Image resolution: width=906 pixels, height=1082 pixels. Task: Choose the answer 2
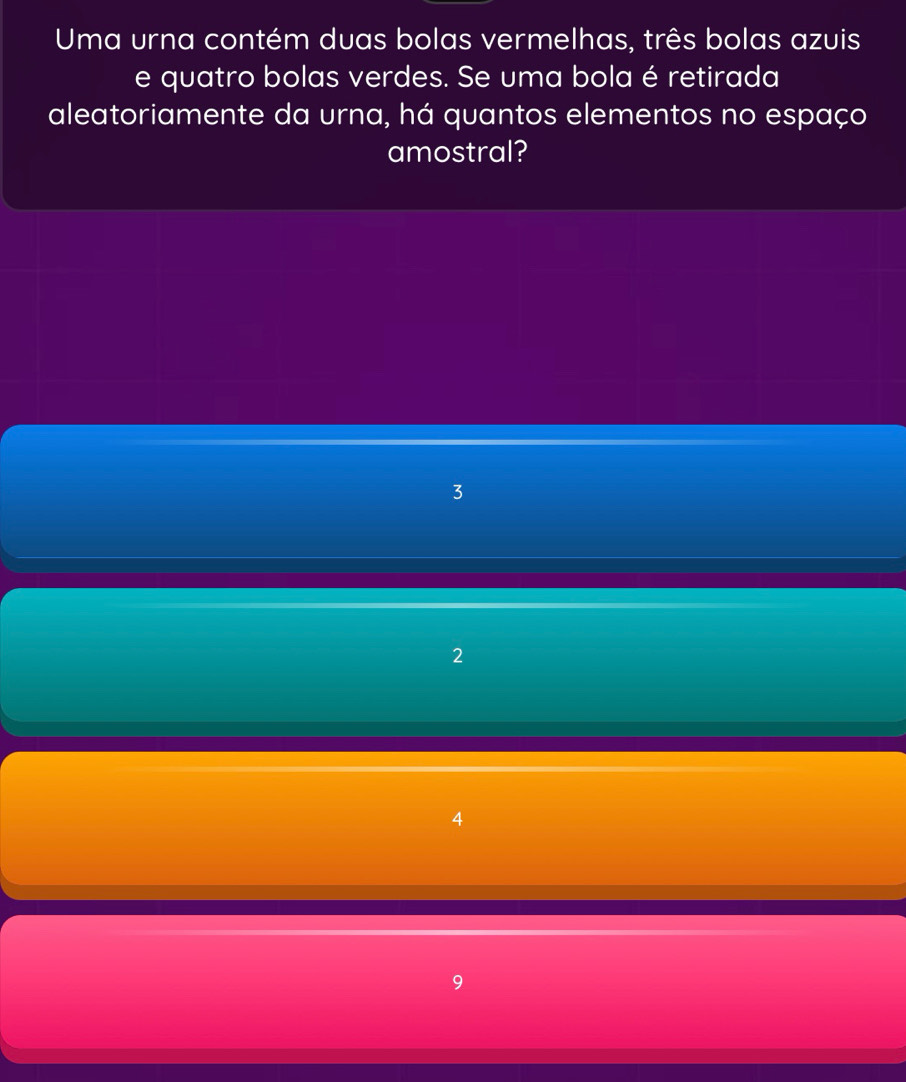pyautogui.click(x=456, y=656)
